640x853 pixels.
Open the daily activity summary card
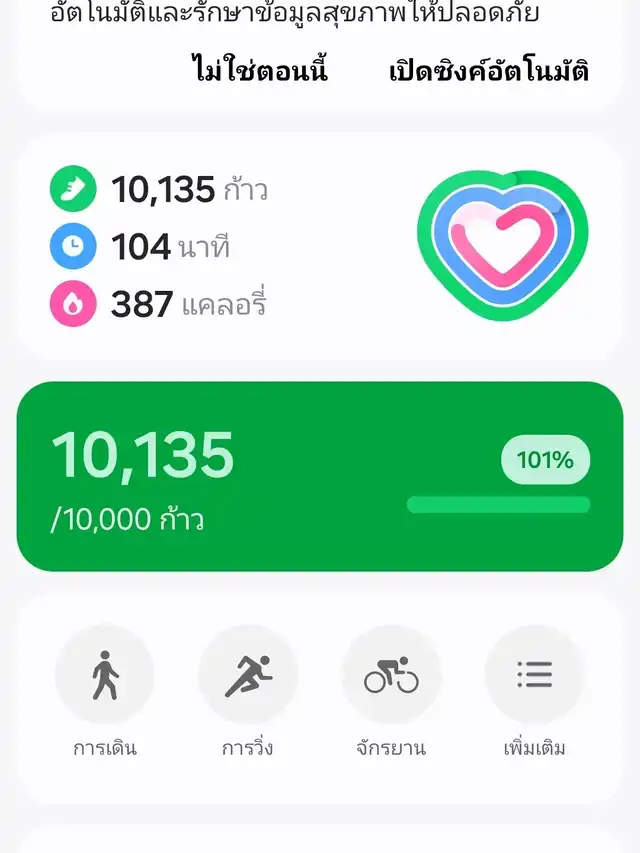[319, 247]
